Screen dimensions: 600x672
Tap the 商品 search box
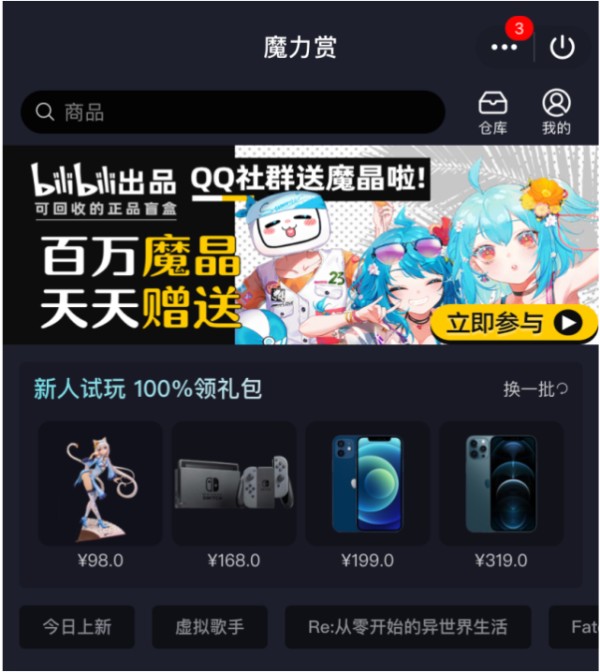coord(232,112)
